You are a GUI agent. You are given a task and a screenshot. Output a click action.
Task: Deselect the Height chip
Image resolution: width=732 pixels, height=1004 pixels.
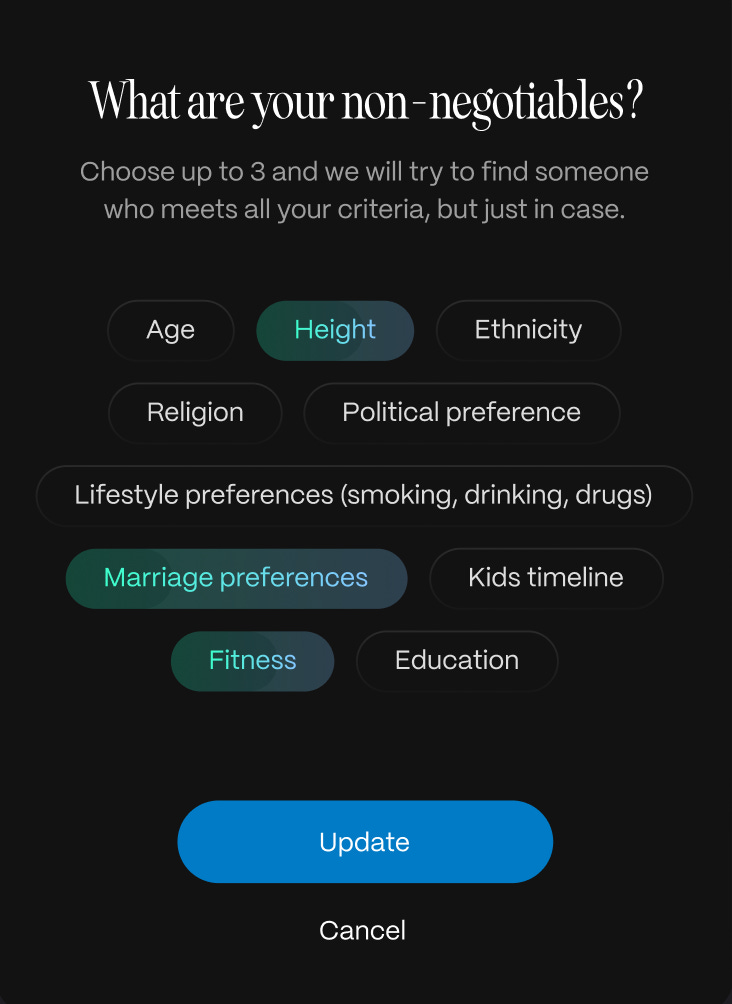pyautogui.click(x=335, y=330)
